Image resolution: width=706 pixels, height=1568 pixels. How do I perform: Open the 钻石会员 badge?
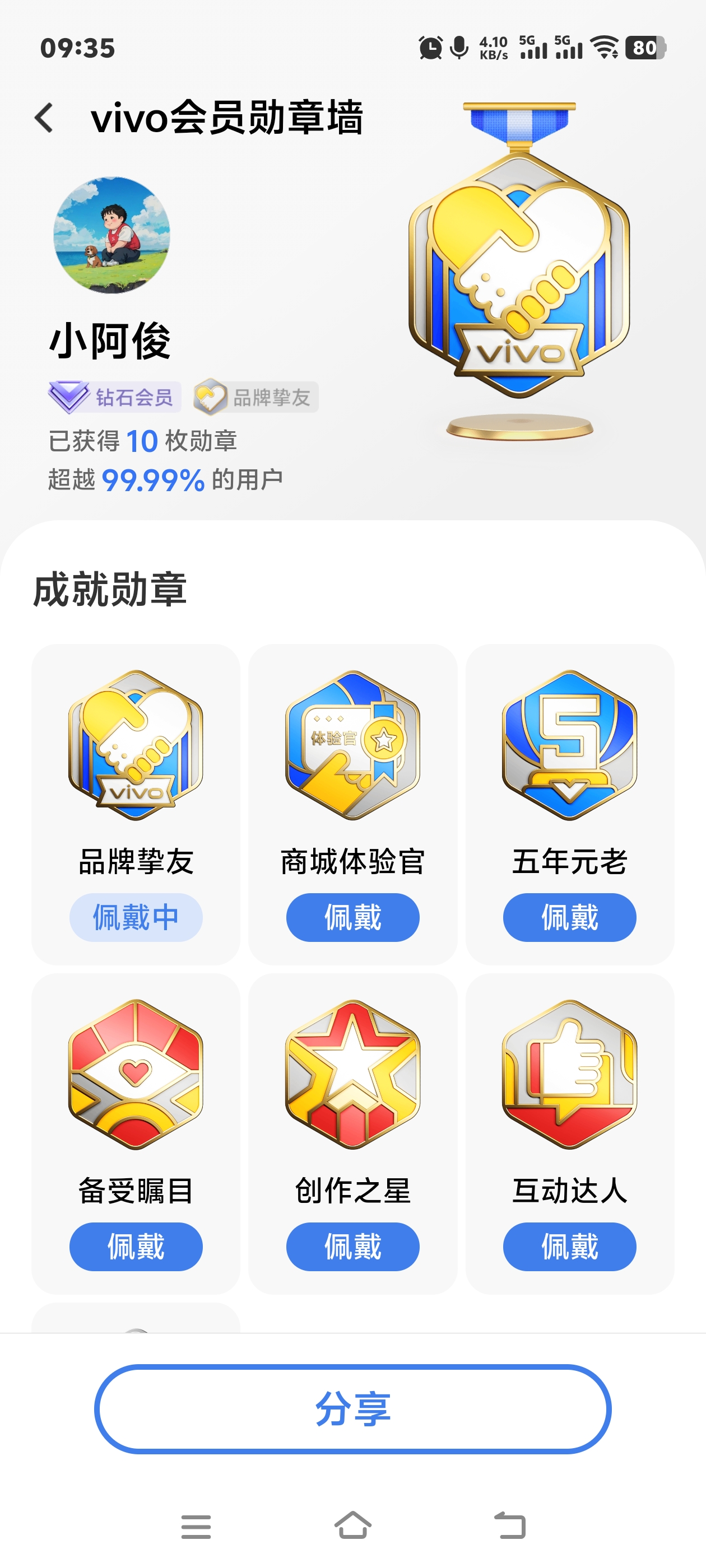tap(114, 398)
